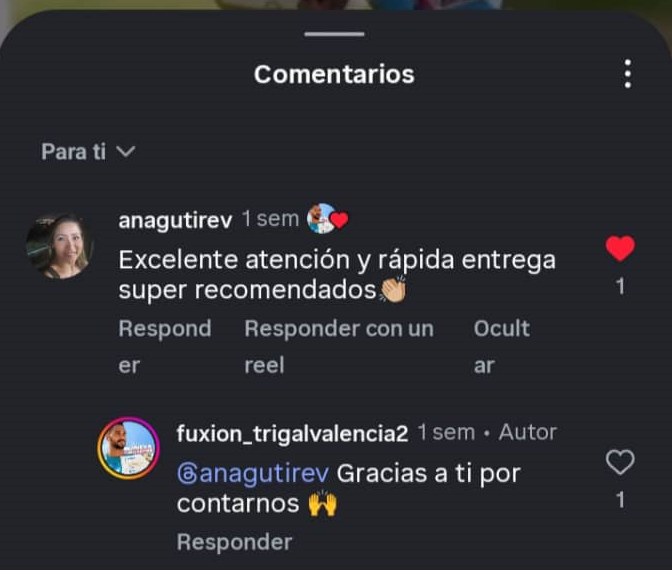Viewport: 672px width, 570px height.
Task: Expand the Para ti sorting dropdown
Action: pos(88,152)
